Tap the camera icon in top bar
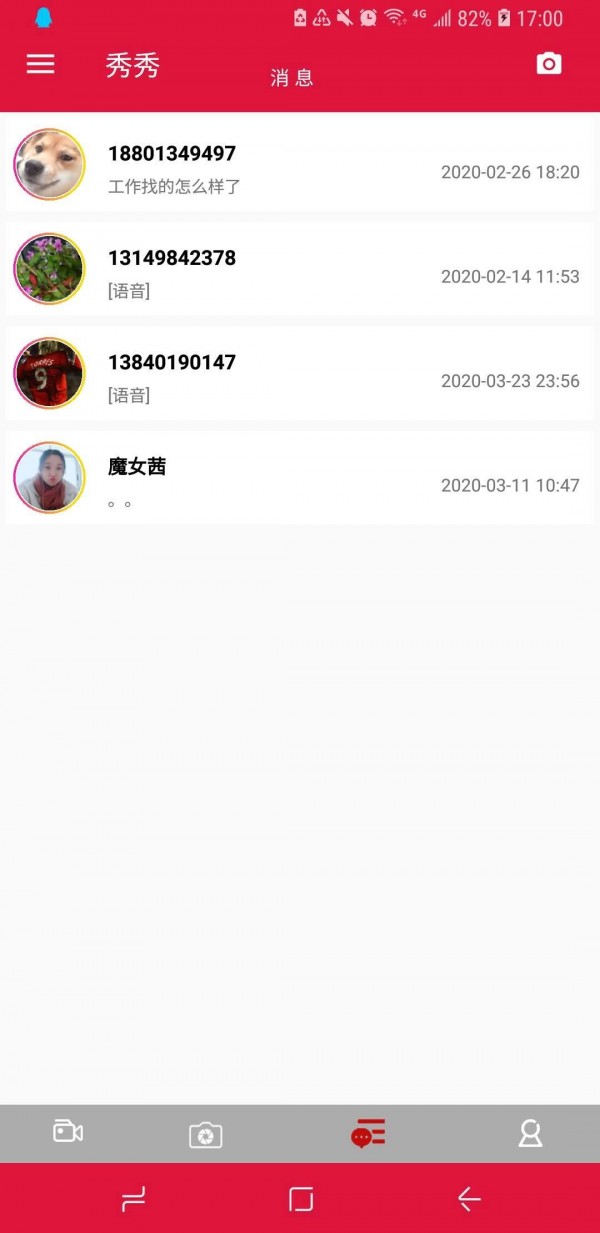Image resolution: width=600 pixels, height=1233 pixels. coord(549,64)
